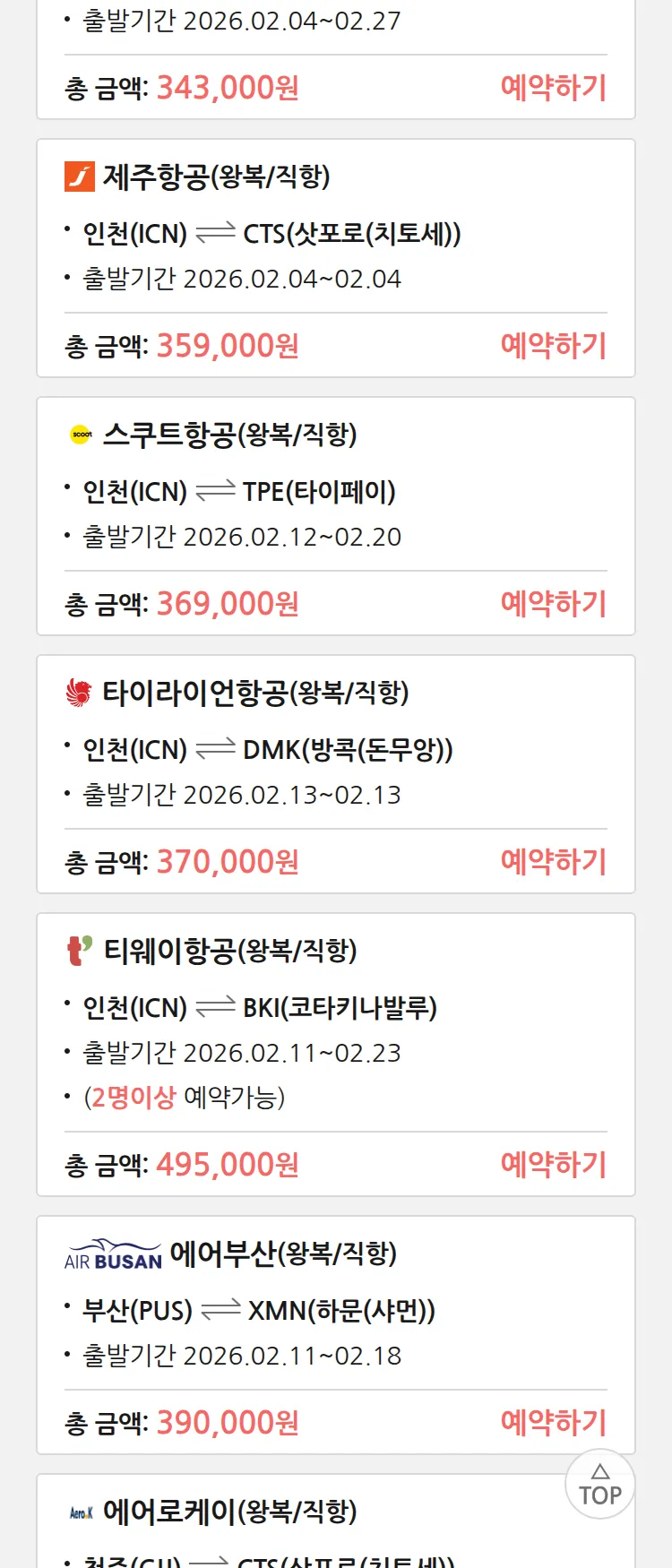Viewport: 672px width, 1568px height.
Task: Select 예약하기 for 티웨이항공 코타키나발루
Action: click(553, 1165)
